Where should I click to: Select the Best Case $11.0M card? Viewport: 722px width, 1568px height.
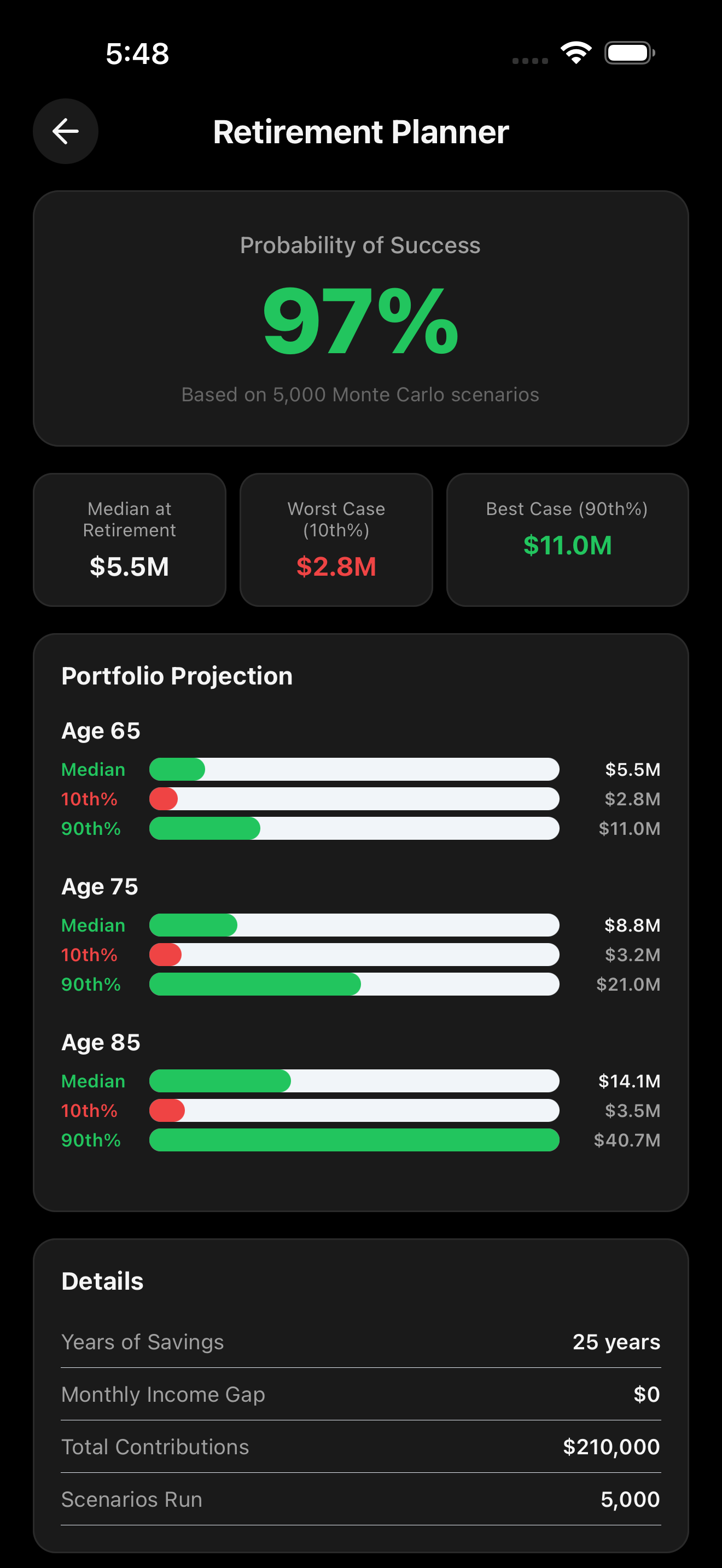[567, 539]
